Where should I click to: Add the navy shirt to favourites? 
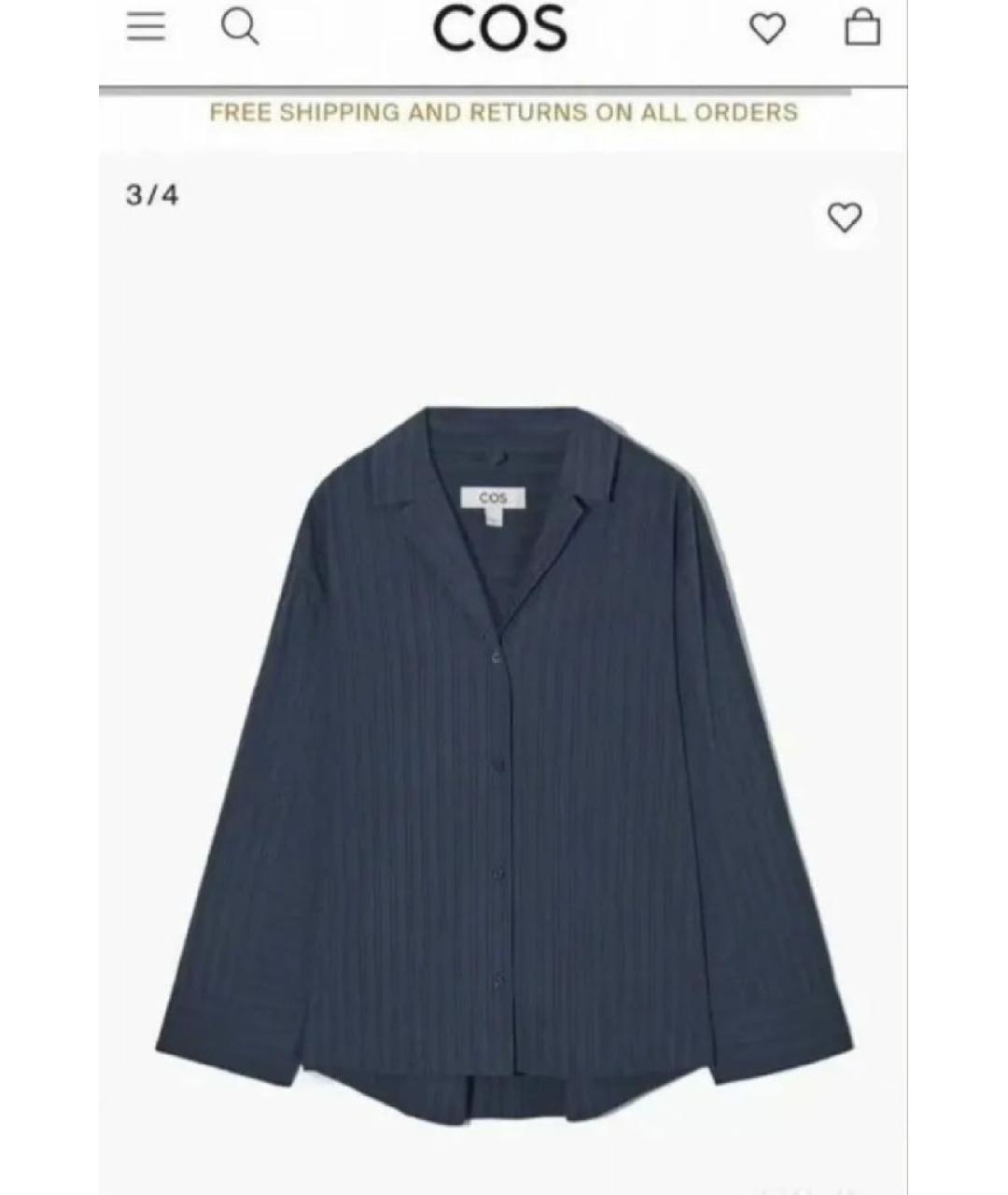(x=845, y=218)
